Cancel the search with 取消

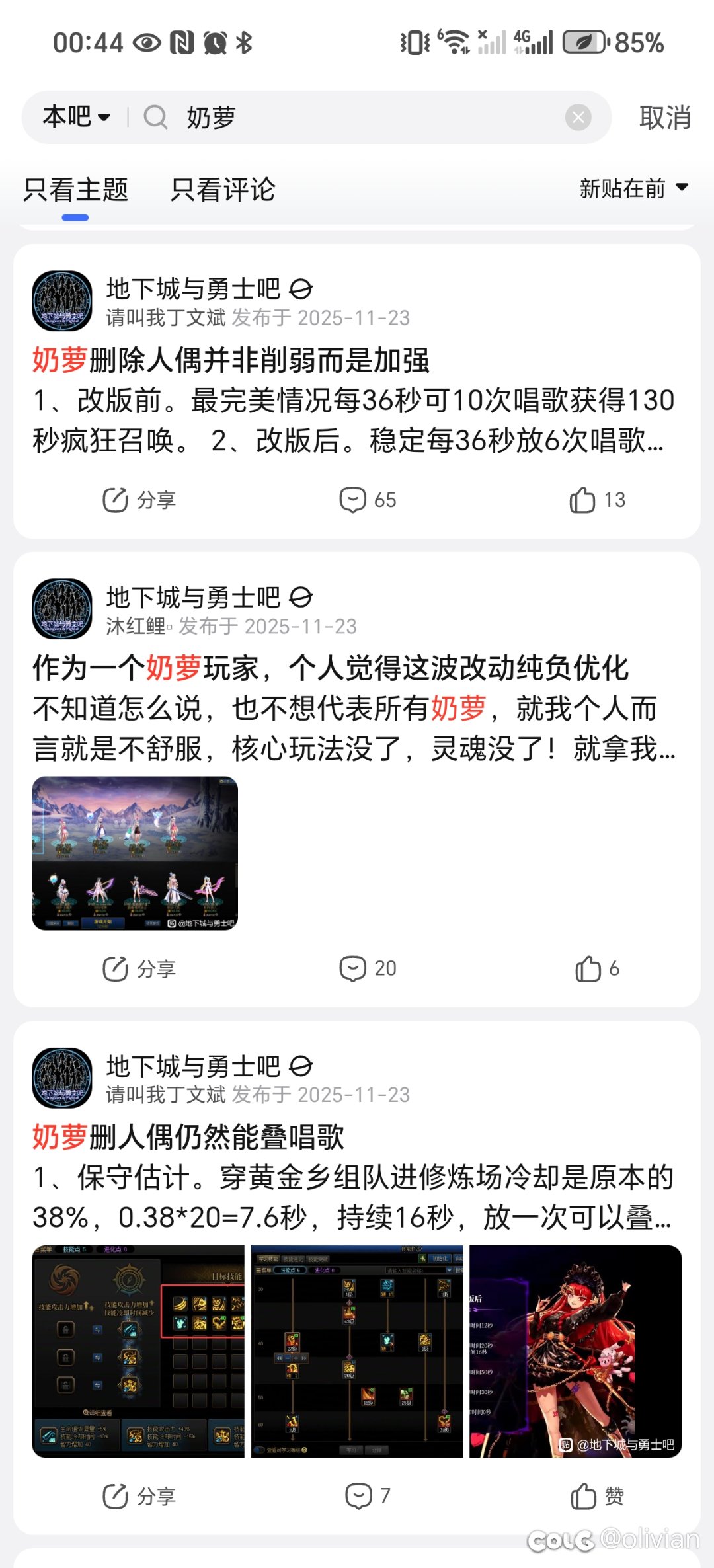[x=664, y=118]
